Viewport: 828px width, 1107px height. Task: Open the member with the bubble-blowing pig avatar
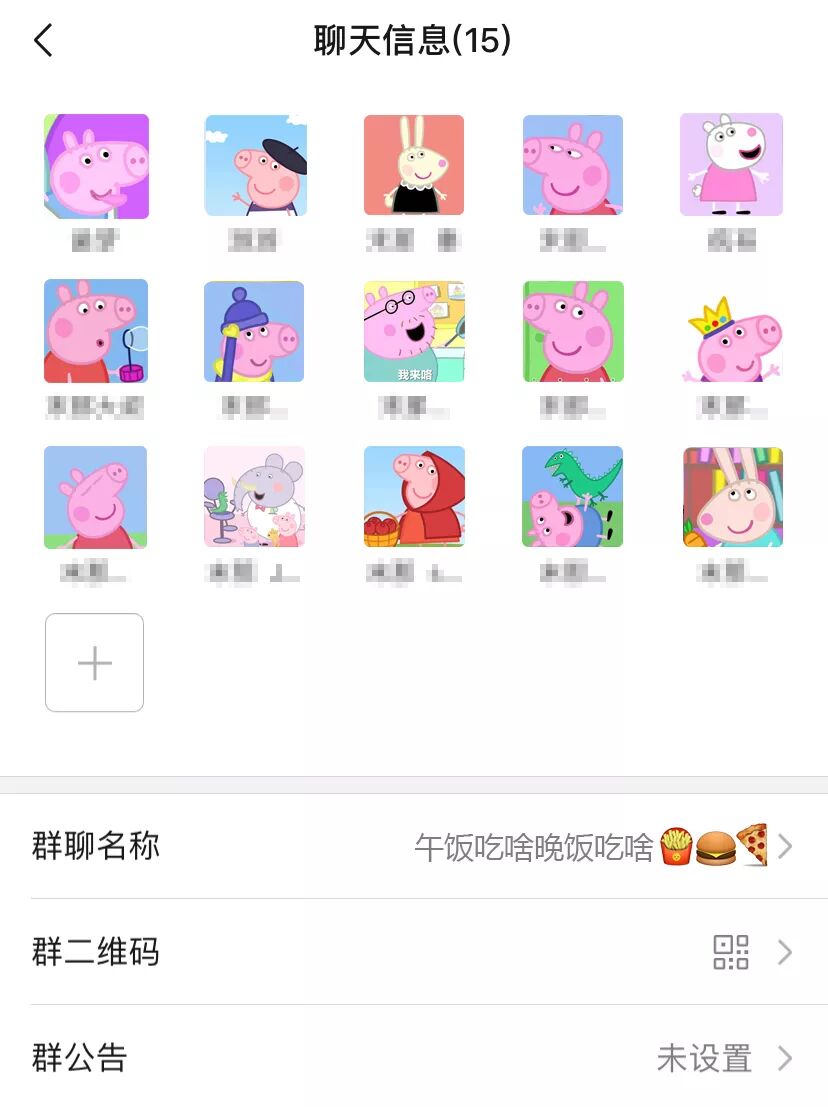(96, 331)
